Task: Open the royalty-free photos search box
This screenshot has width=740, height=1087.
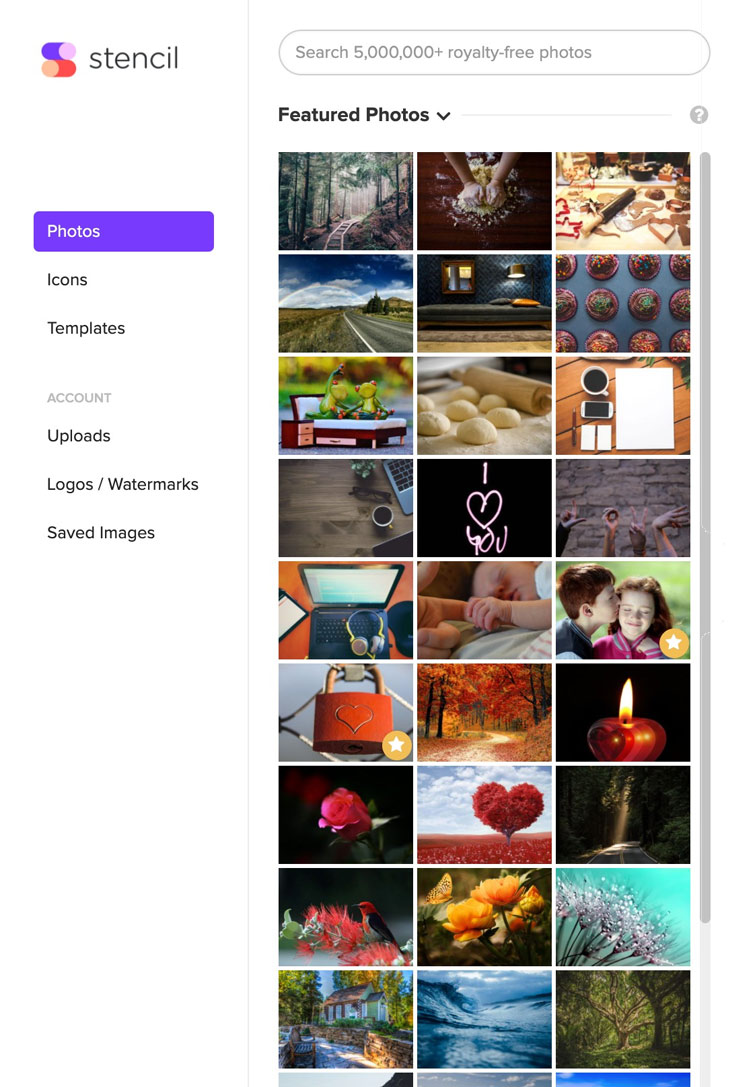Action: (x=493, y=52)
